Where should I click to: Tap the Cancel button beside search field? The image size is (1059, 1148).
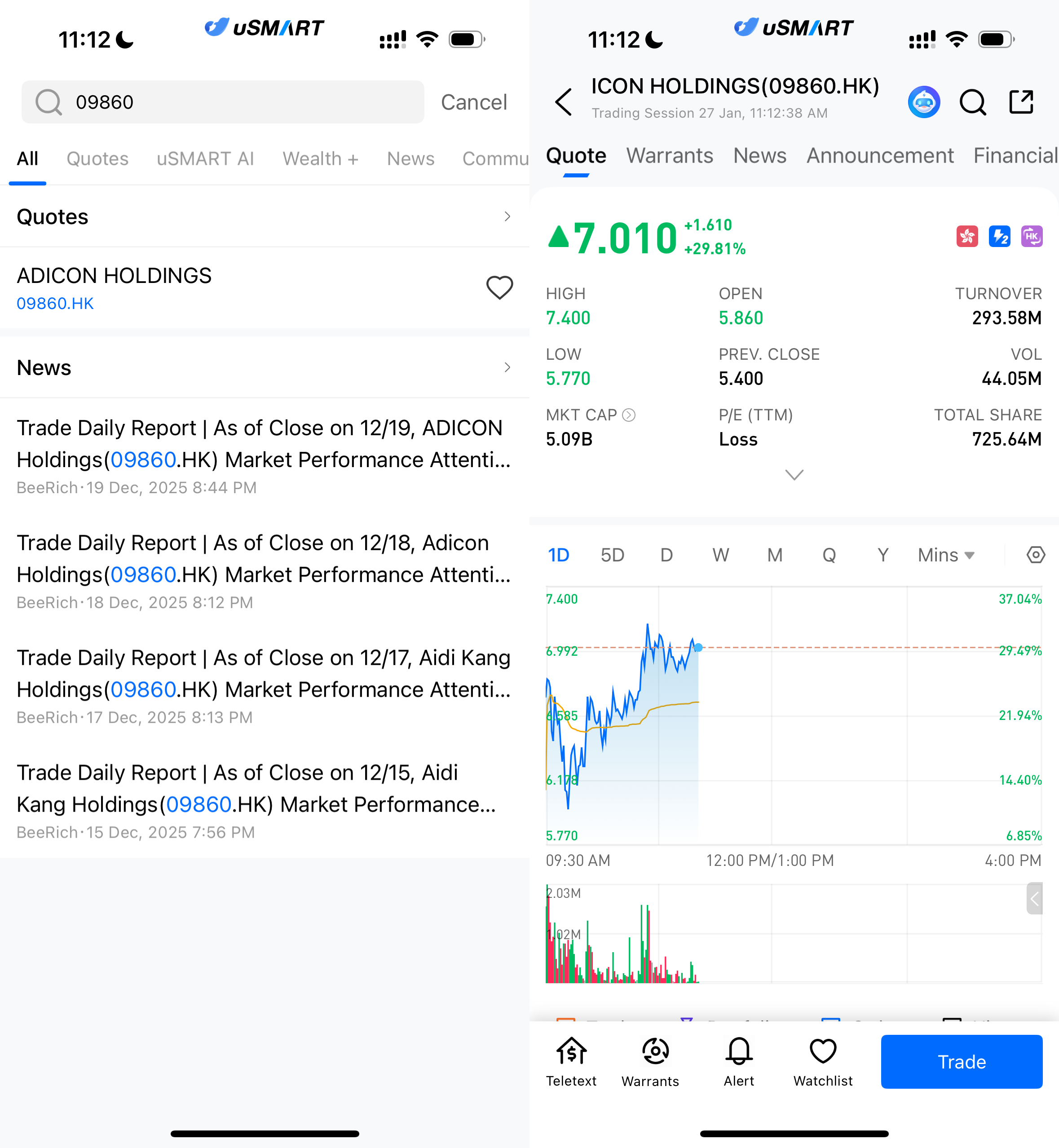tap(473, 102)
